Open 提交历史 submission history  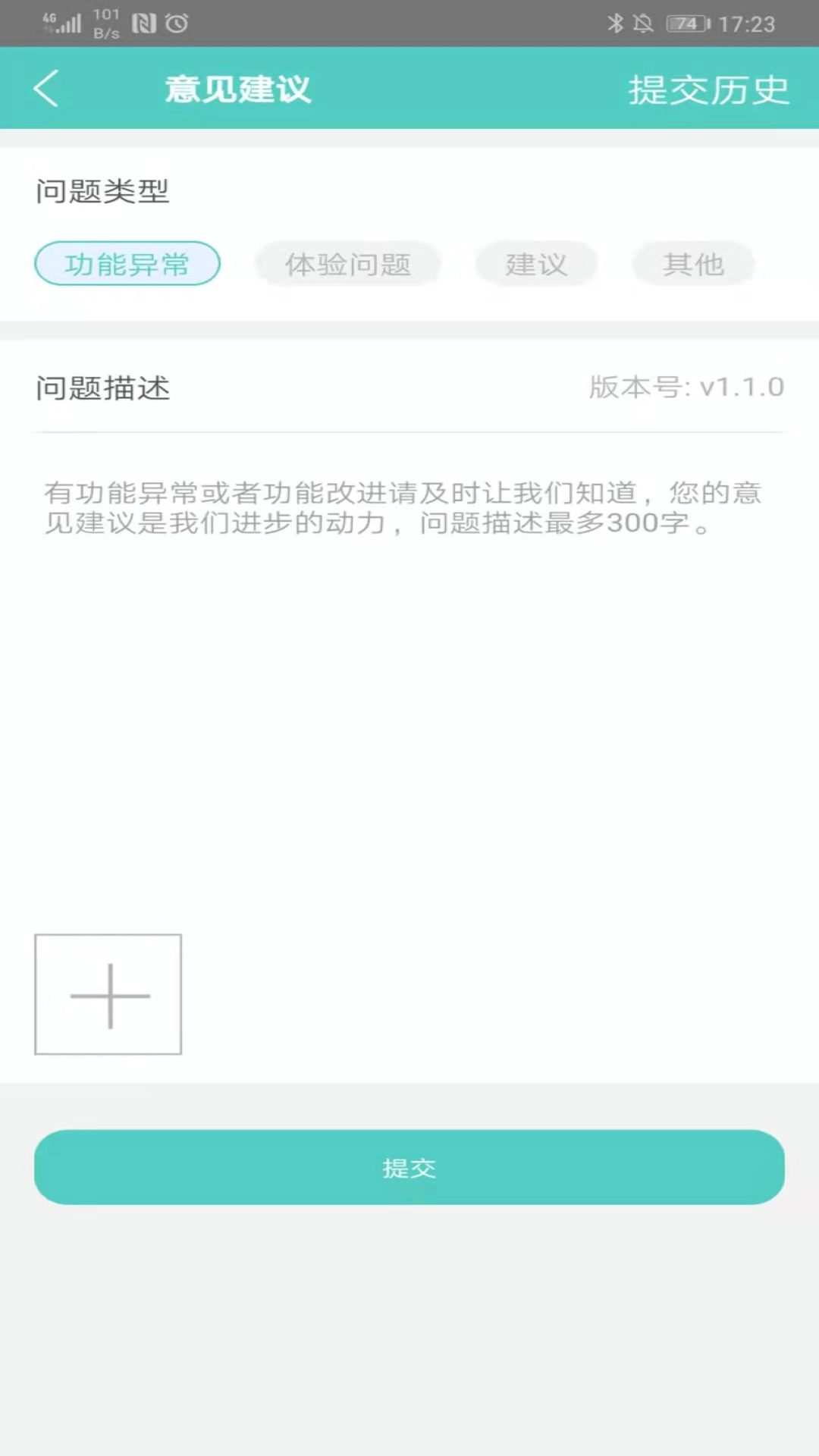[x=708, y=89]
